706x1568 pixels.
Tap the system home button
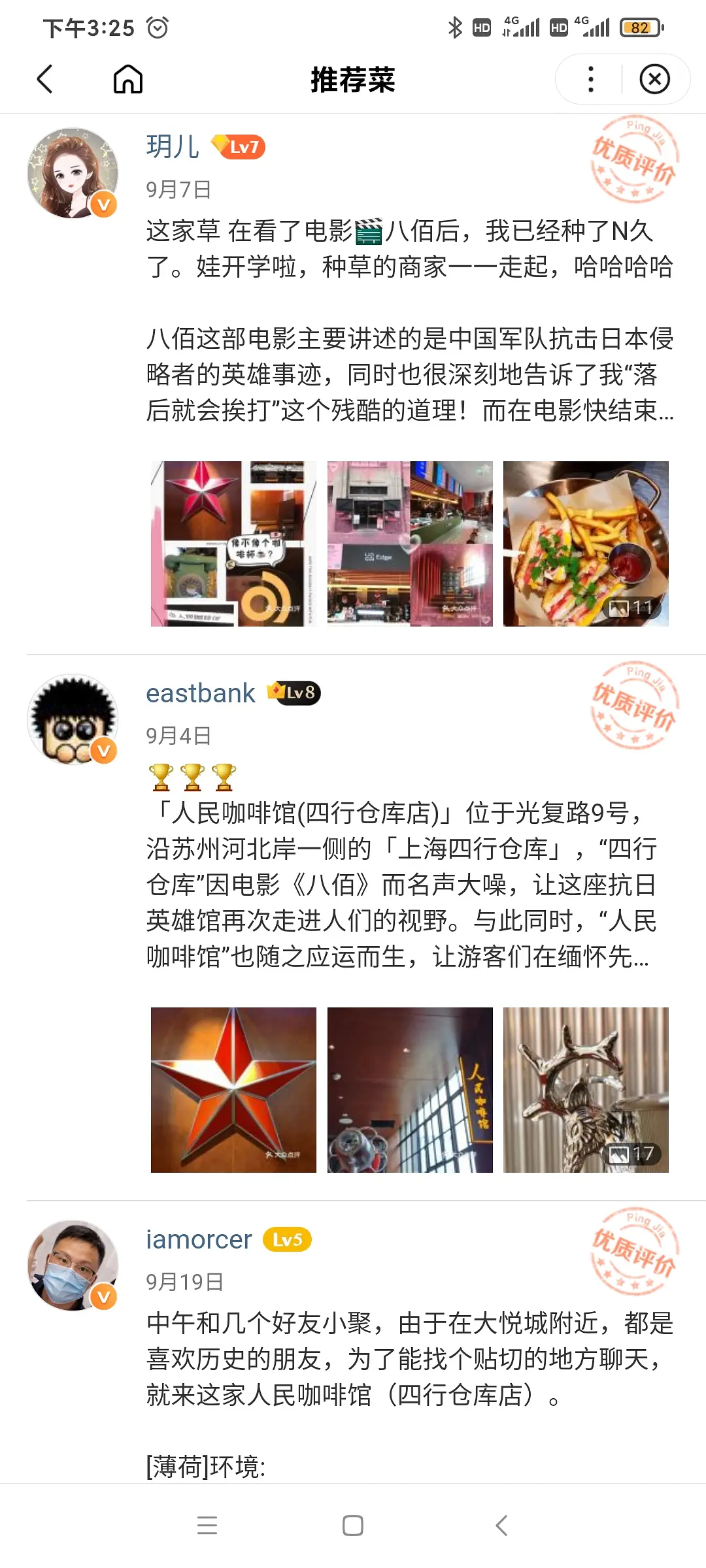(353, 1526)
